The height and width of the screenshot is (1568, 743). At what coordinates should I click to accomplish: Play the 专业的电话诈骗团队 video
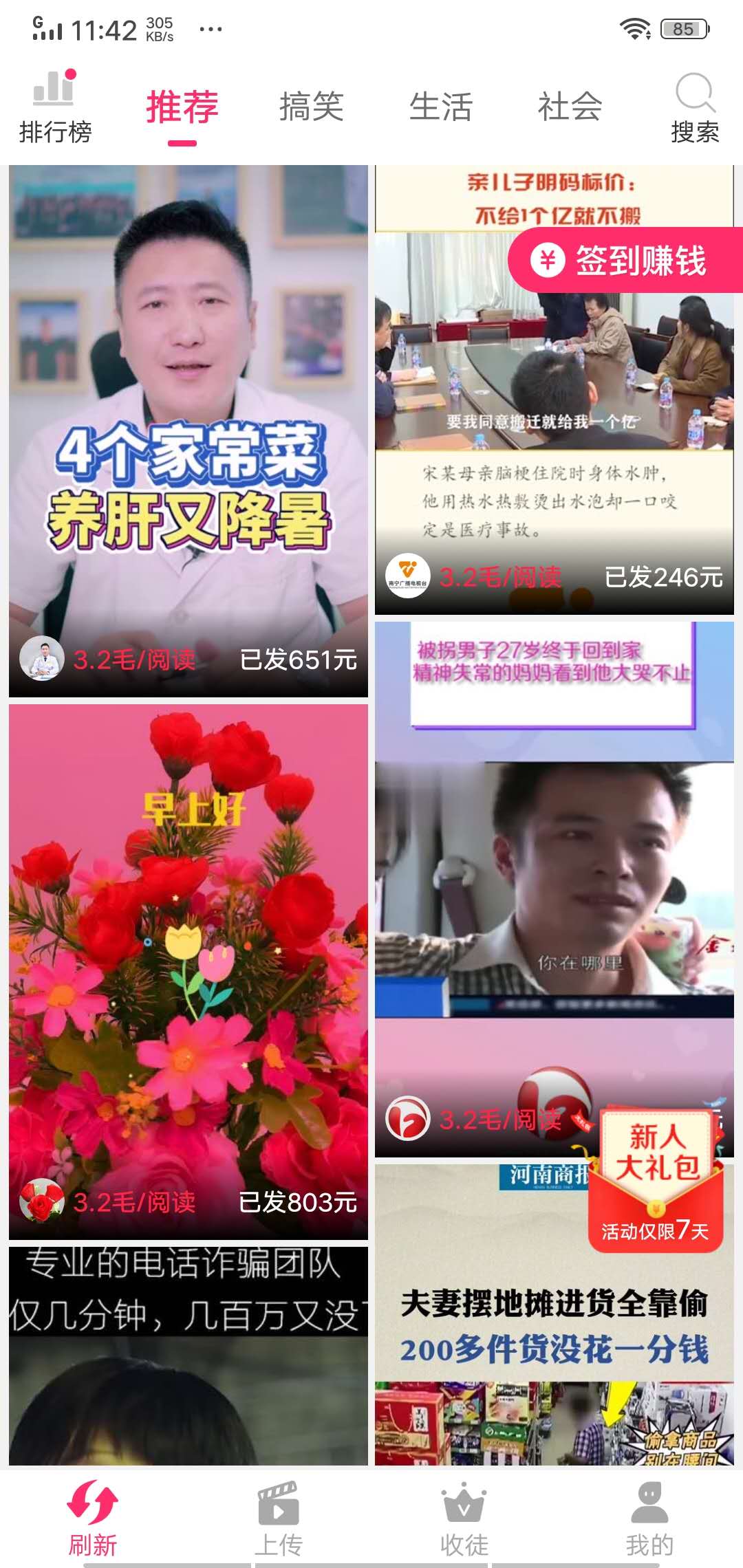(188, 1355)
